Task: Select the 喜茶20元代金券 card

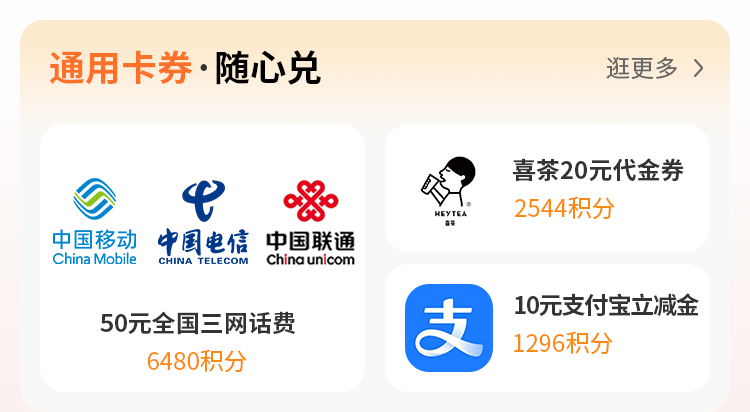Action: [x=547, y=189]
